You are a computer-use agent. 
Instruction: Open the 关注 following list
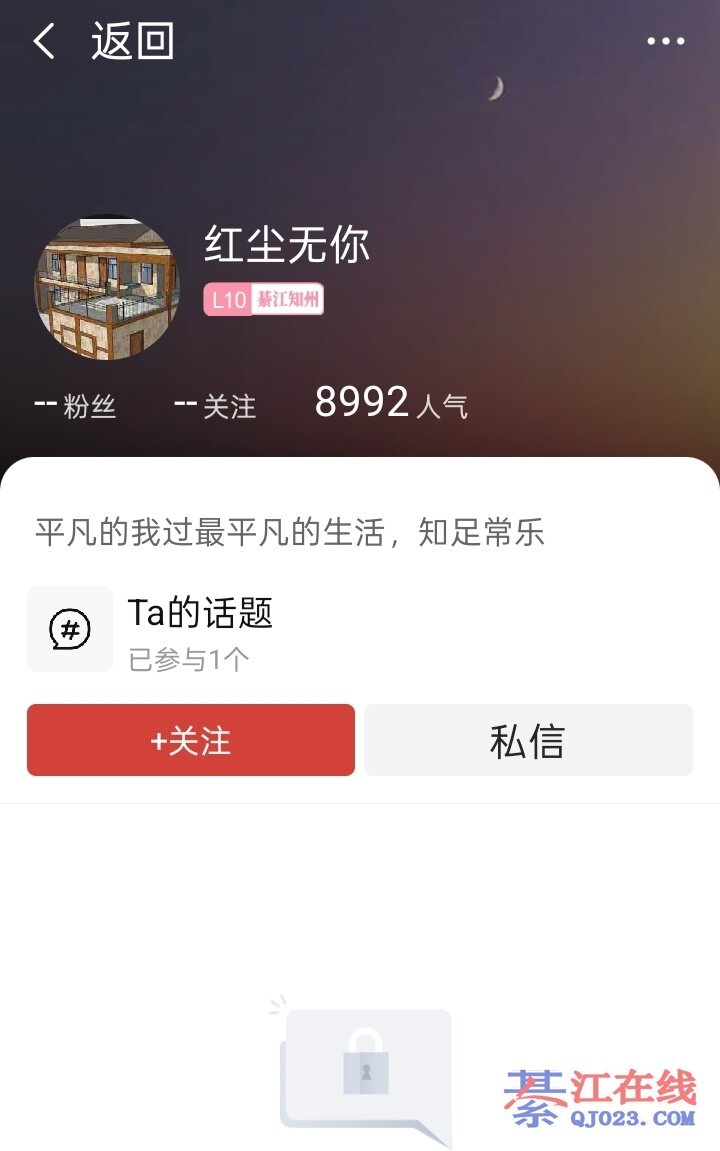point(215,405)
